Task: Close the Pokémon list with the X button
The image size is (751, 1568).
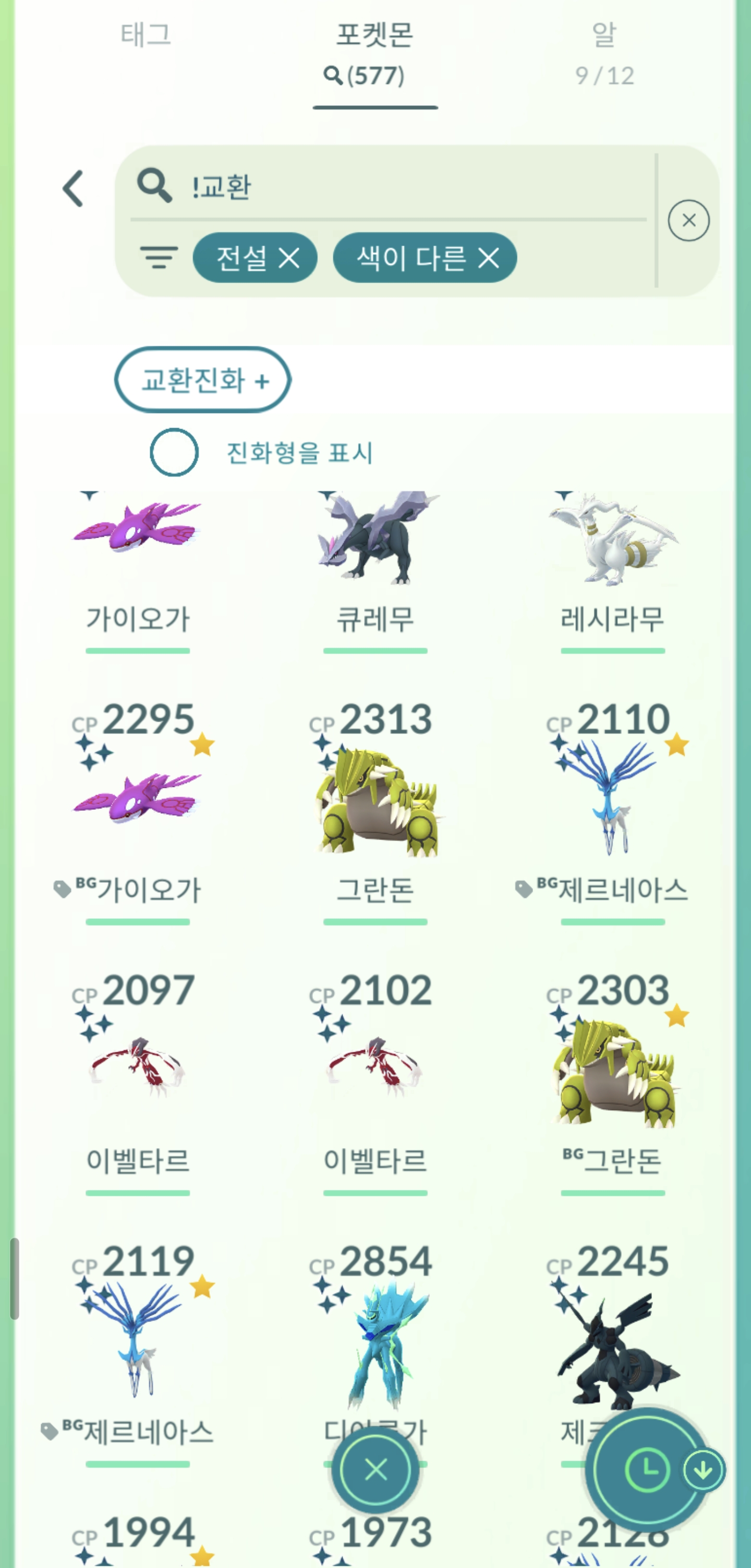Action: pos(375,1470)
